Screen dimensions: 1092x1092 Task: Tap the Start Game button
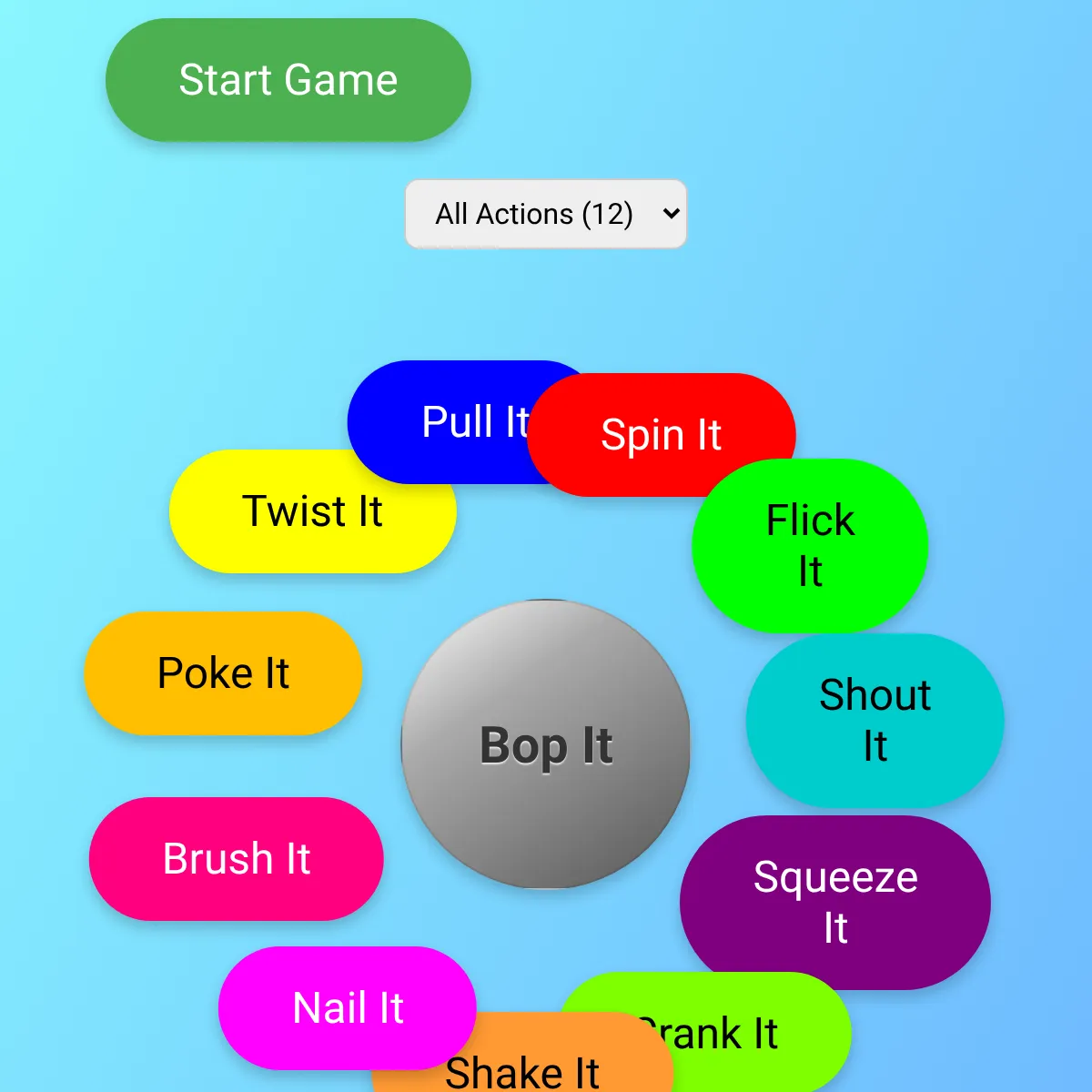[x=288, y=80]
